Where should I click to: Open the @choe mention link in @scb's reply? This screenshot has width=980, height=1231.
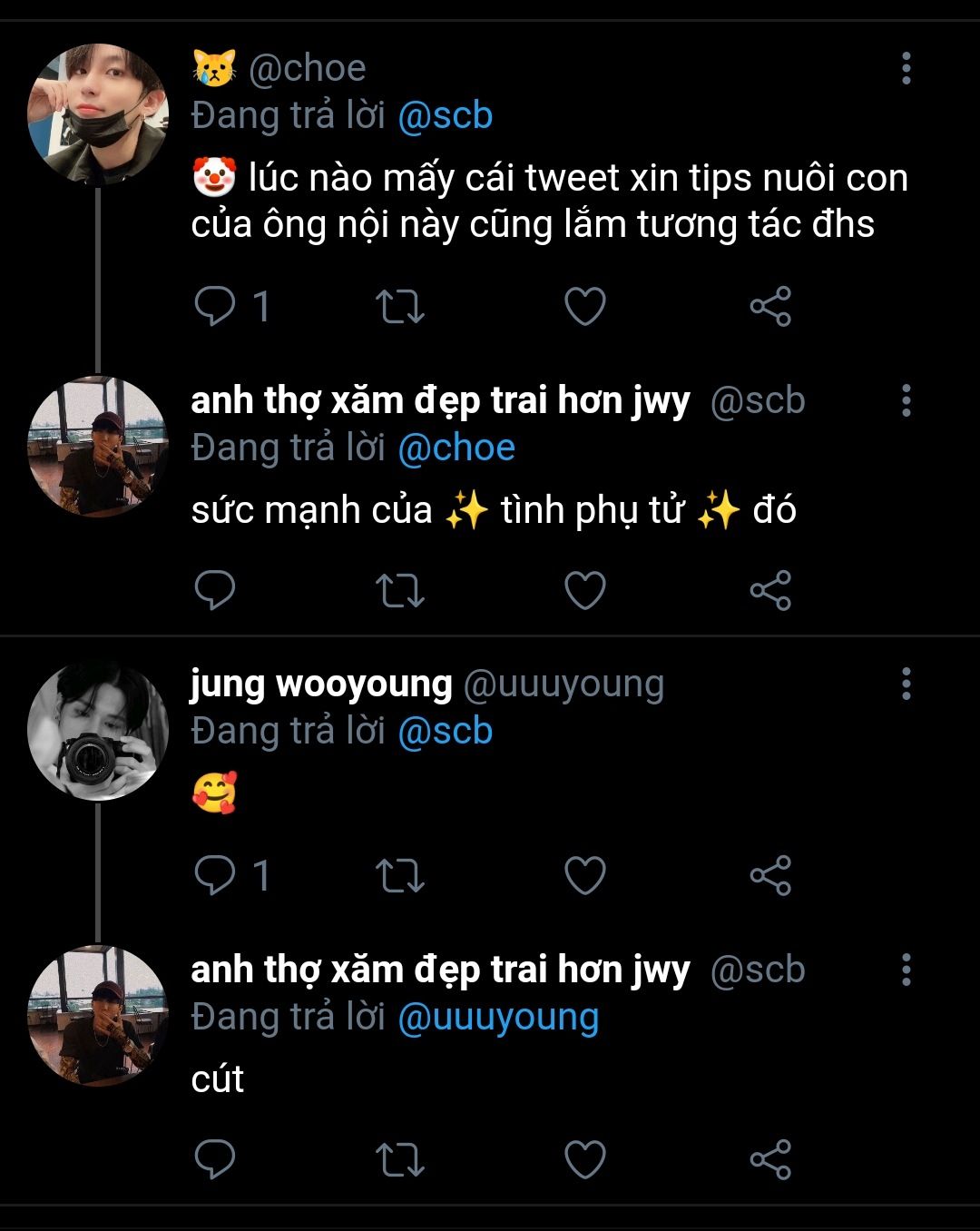click(456, 448)
